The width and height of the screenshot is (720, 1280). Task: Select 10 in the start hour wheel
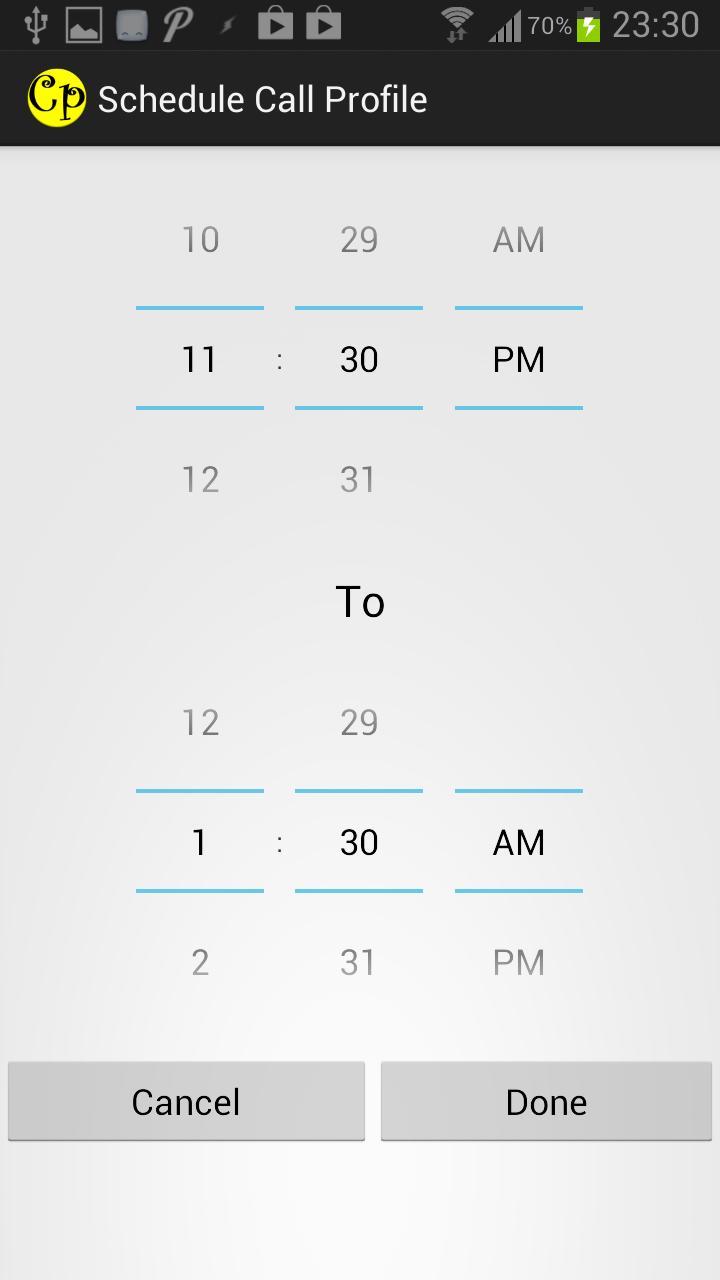point(199,239)
